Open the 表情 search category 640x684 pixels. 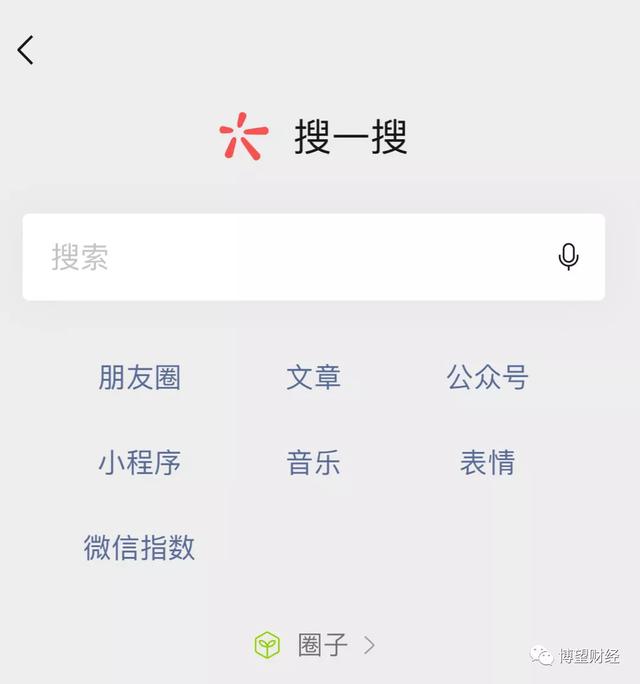(x=487, y=463)
